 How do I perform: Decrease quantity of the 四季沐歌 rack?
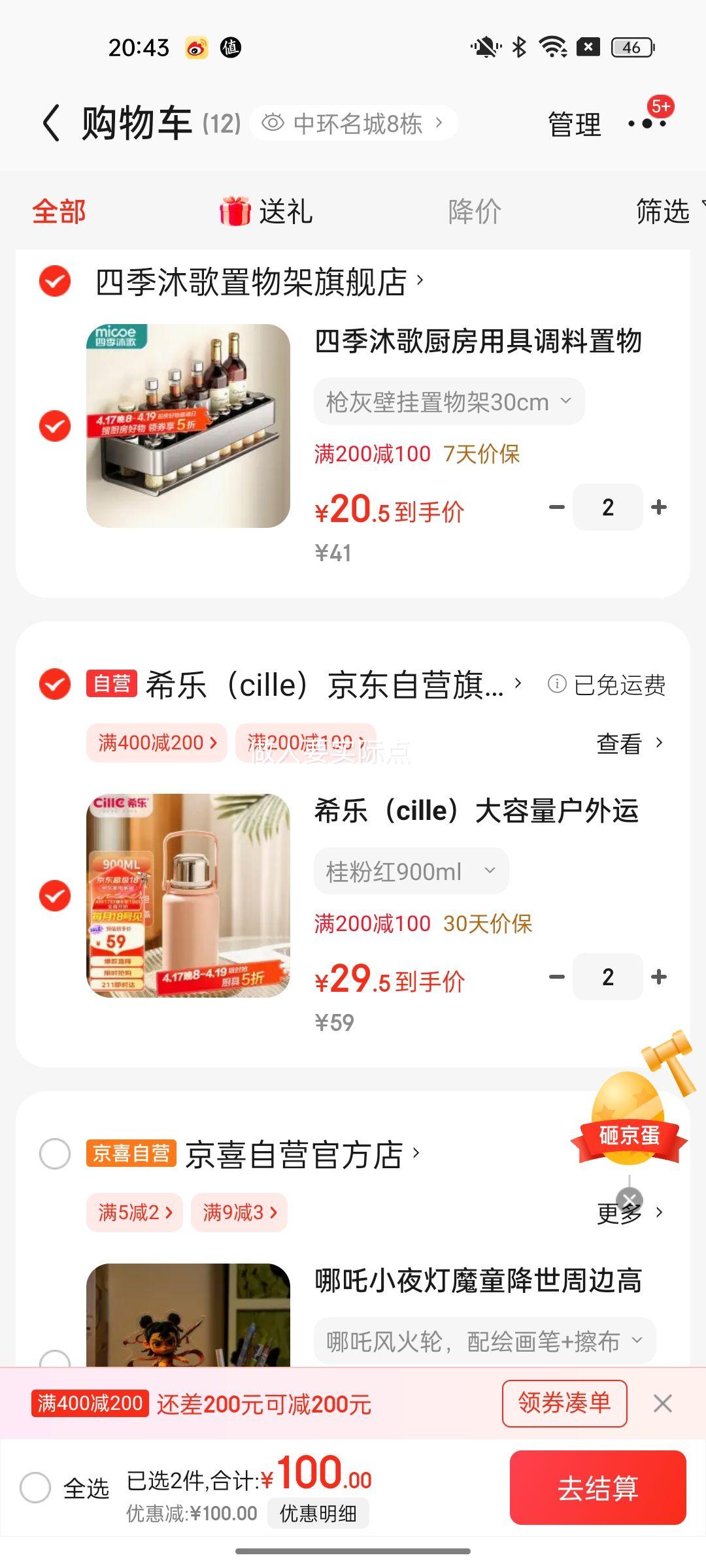557,507
